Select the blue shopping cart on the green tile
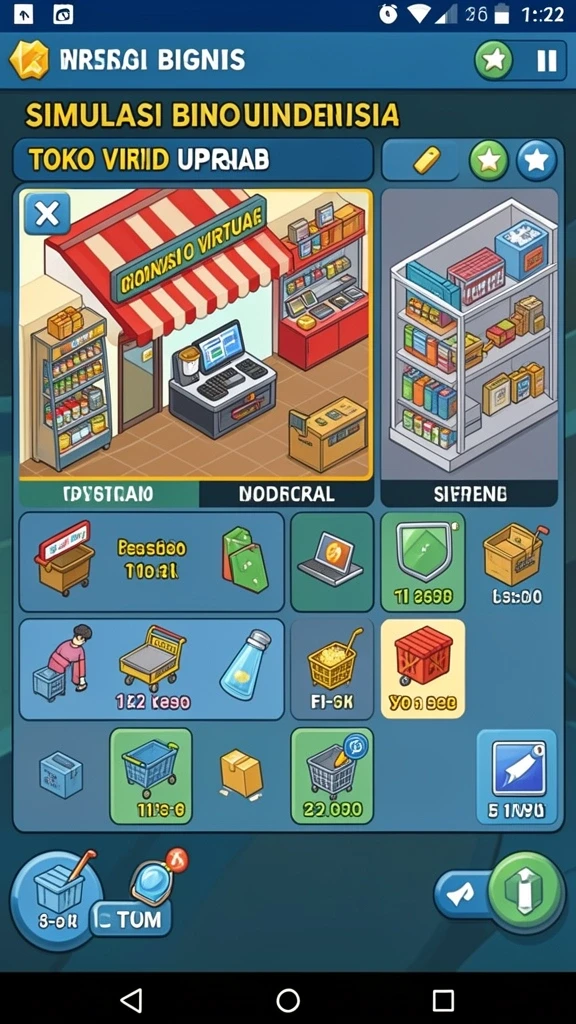Image resolution: width=576 pixels, height=1024 pixels. 151,776
